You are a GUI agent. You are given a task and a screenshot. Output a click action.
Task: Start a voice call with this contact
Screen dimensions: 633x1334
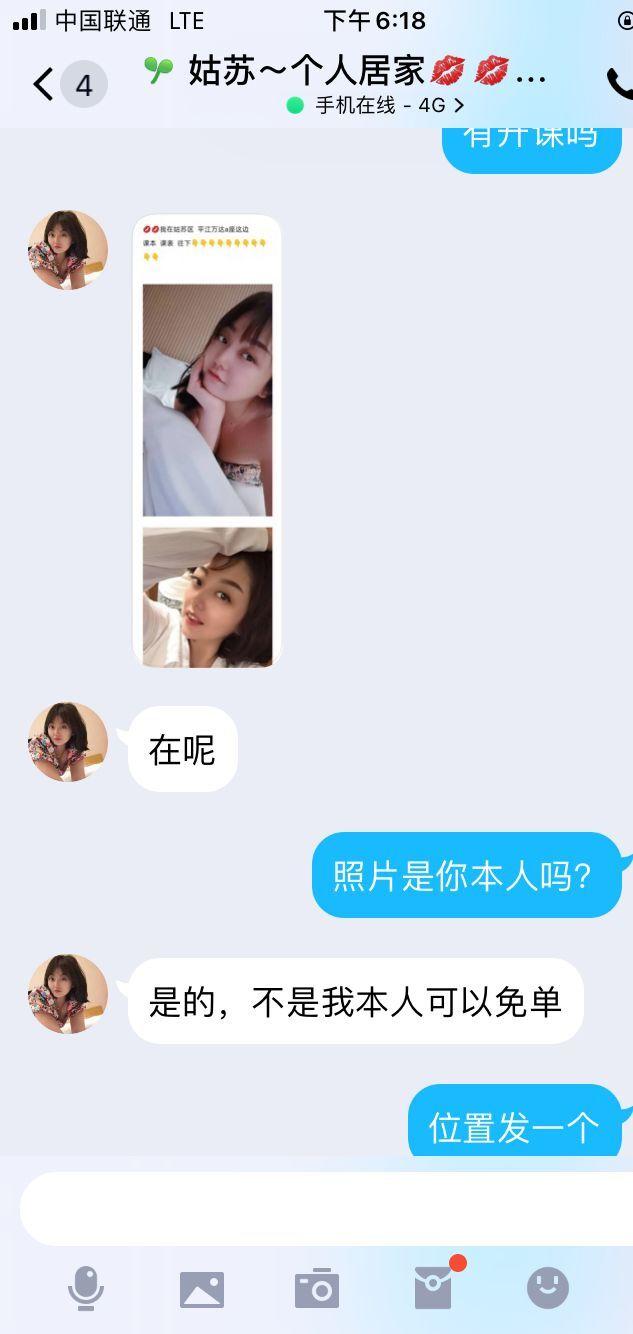pos(619,85)
